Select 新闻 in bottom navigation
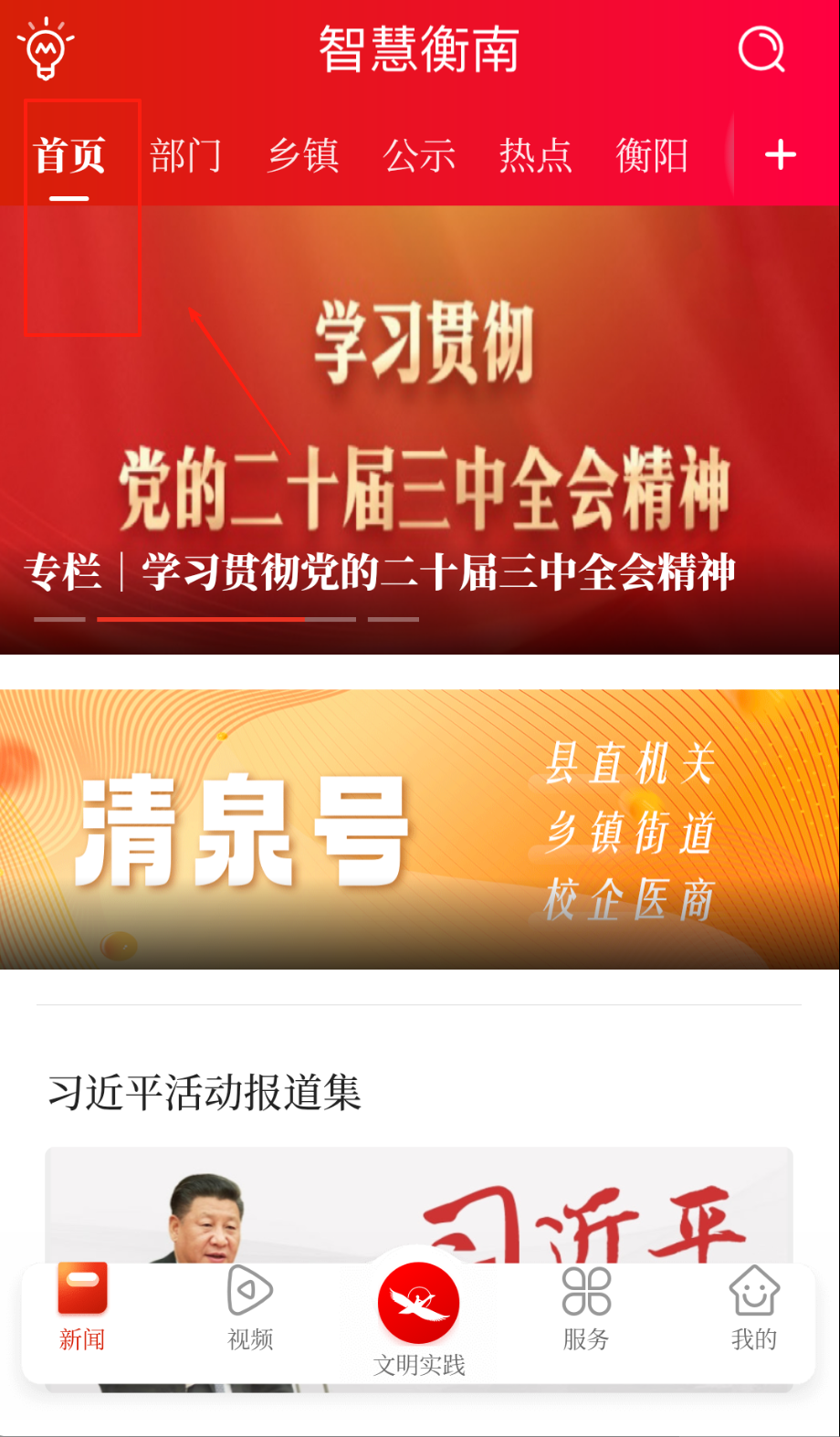 [x=82, y=1306]
